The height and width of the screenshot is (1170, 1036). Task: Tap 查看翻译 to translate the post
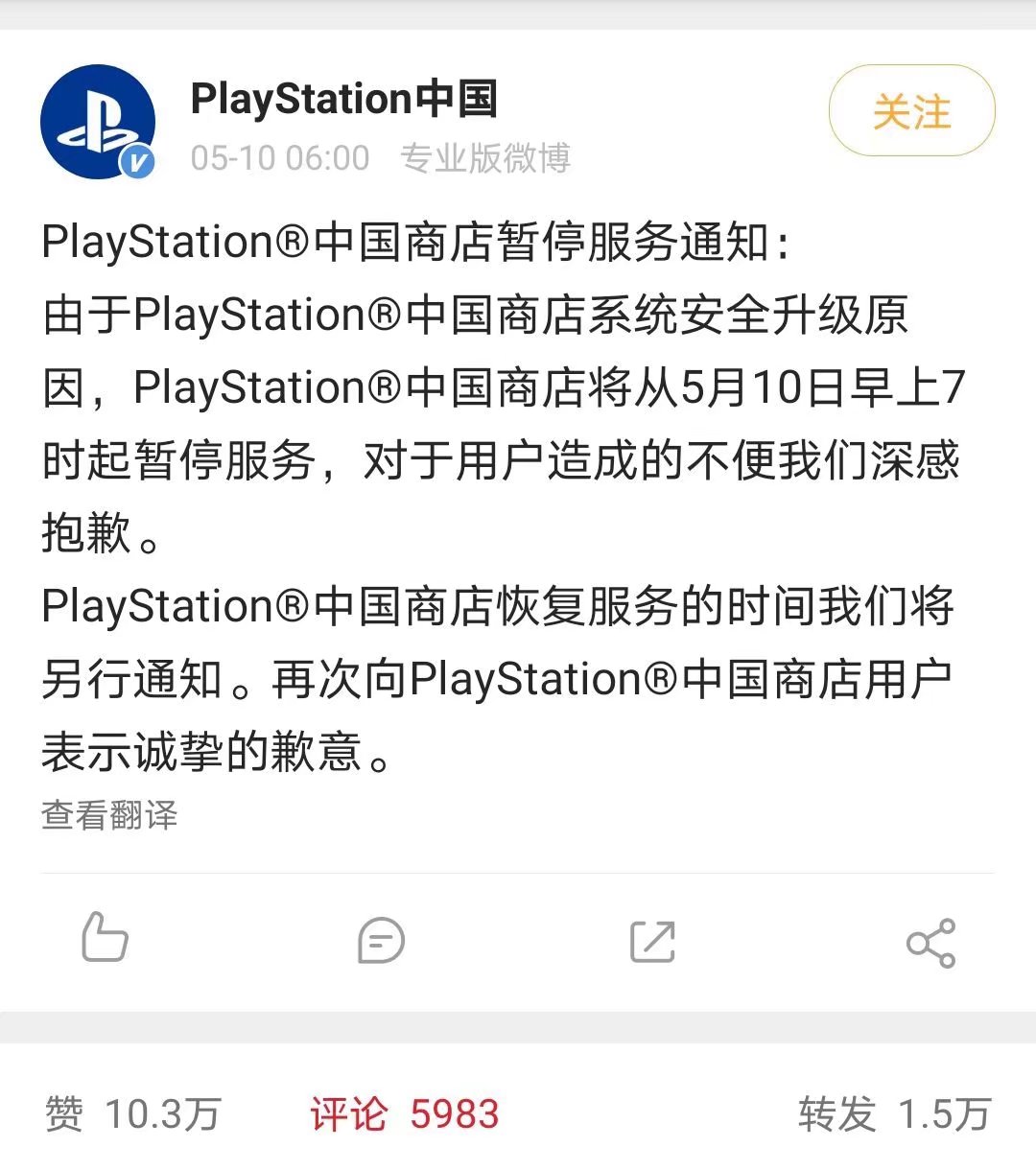(x=109, y=815)
